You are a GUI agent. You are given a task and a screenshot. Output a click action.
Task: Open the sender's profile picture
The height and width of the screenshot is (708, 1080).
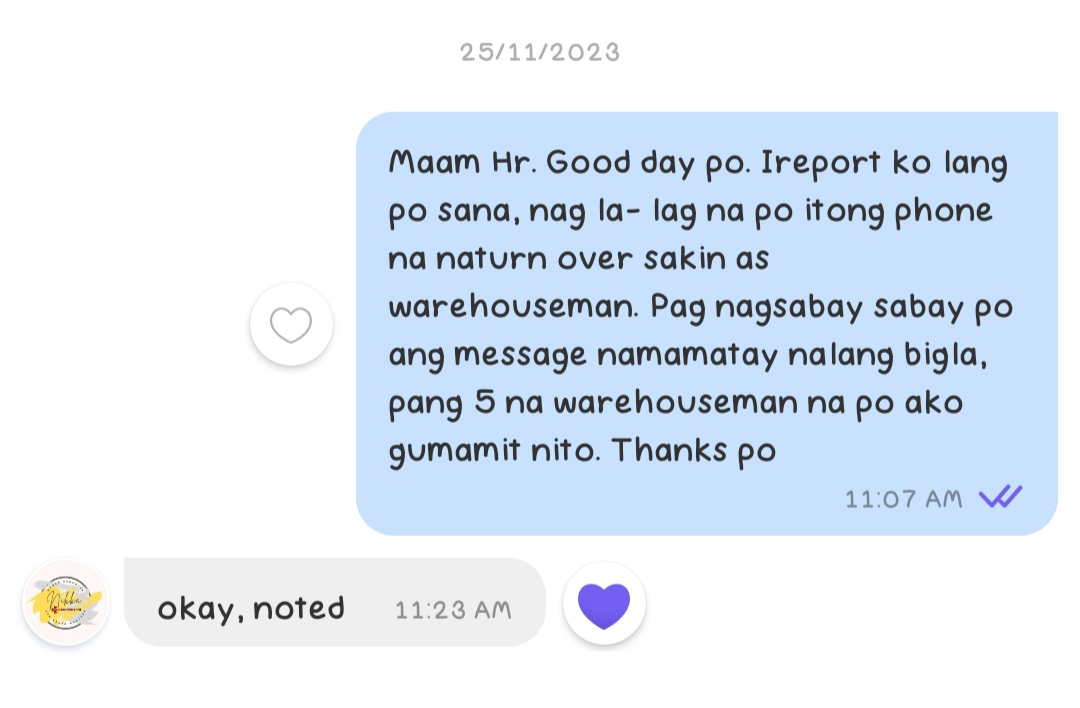[x=66, y=602]
